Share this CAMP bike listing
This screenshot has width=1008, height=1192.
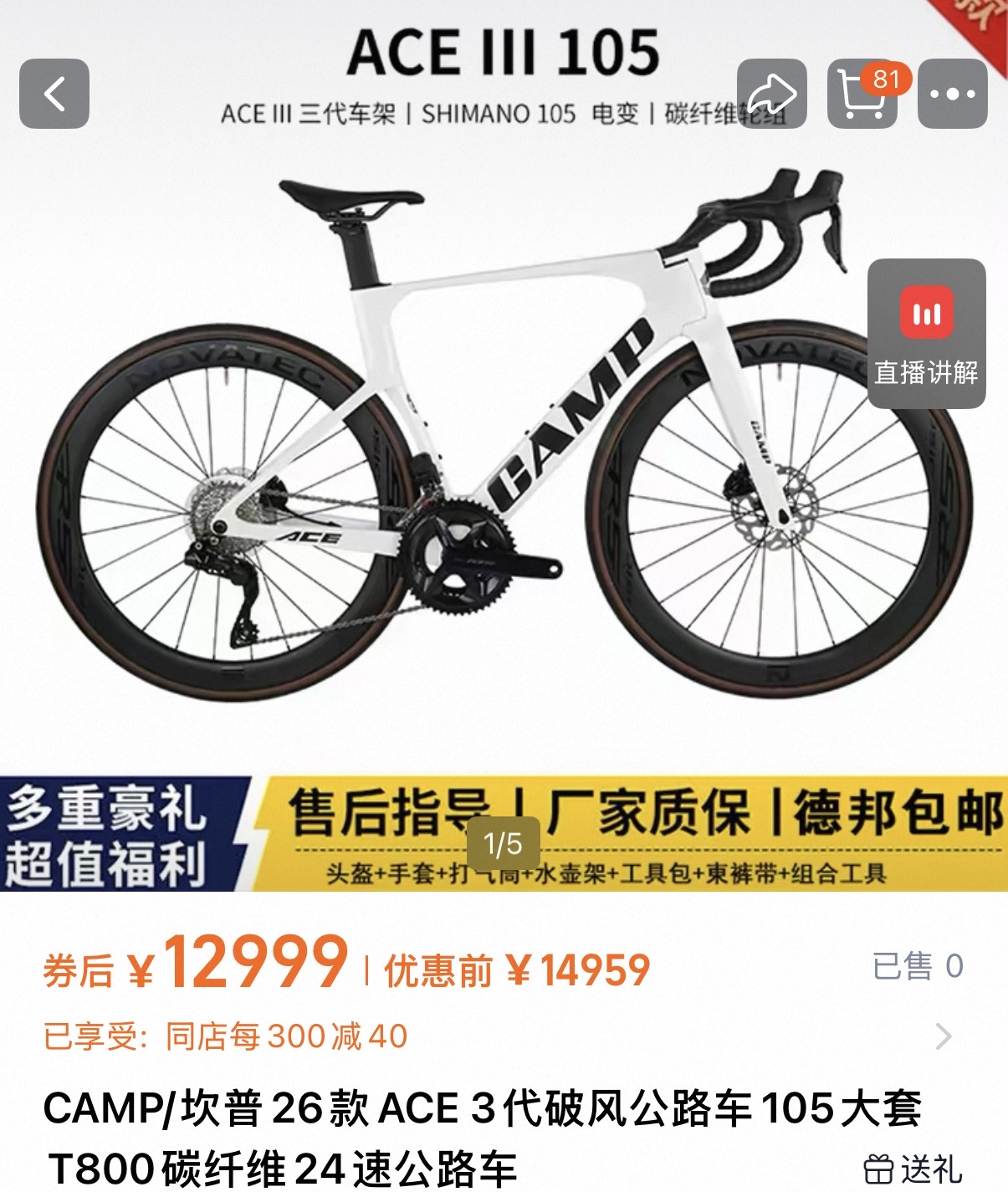[771, 94]
